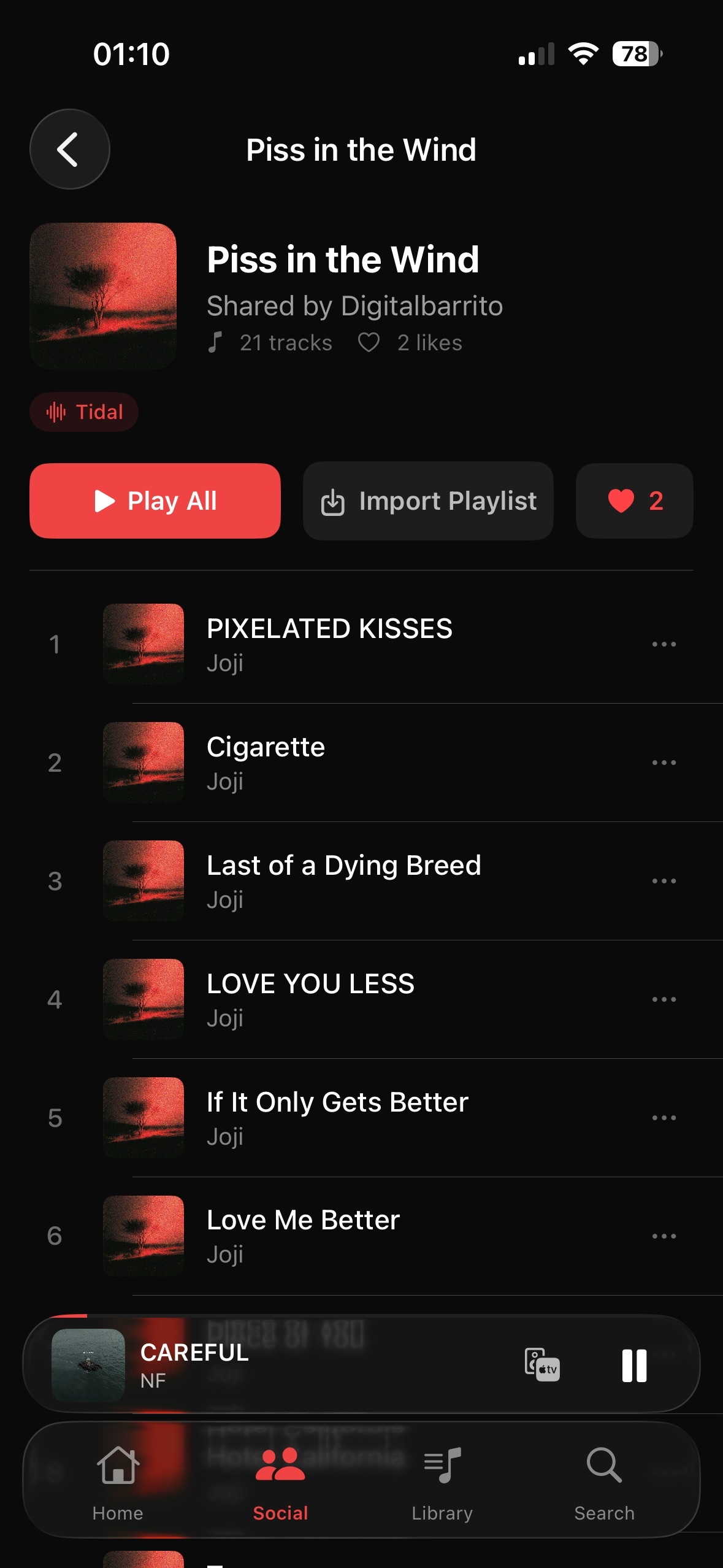Switch to the Home tab
Screen dimensions: 723x1568
[x=118, y=1480]
